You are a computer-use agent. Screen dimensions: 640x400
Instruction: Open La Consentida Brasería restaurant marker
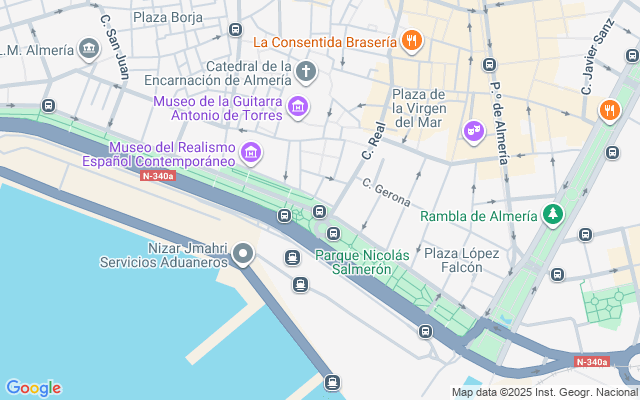(x=411, y=41)
